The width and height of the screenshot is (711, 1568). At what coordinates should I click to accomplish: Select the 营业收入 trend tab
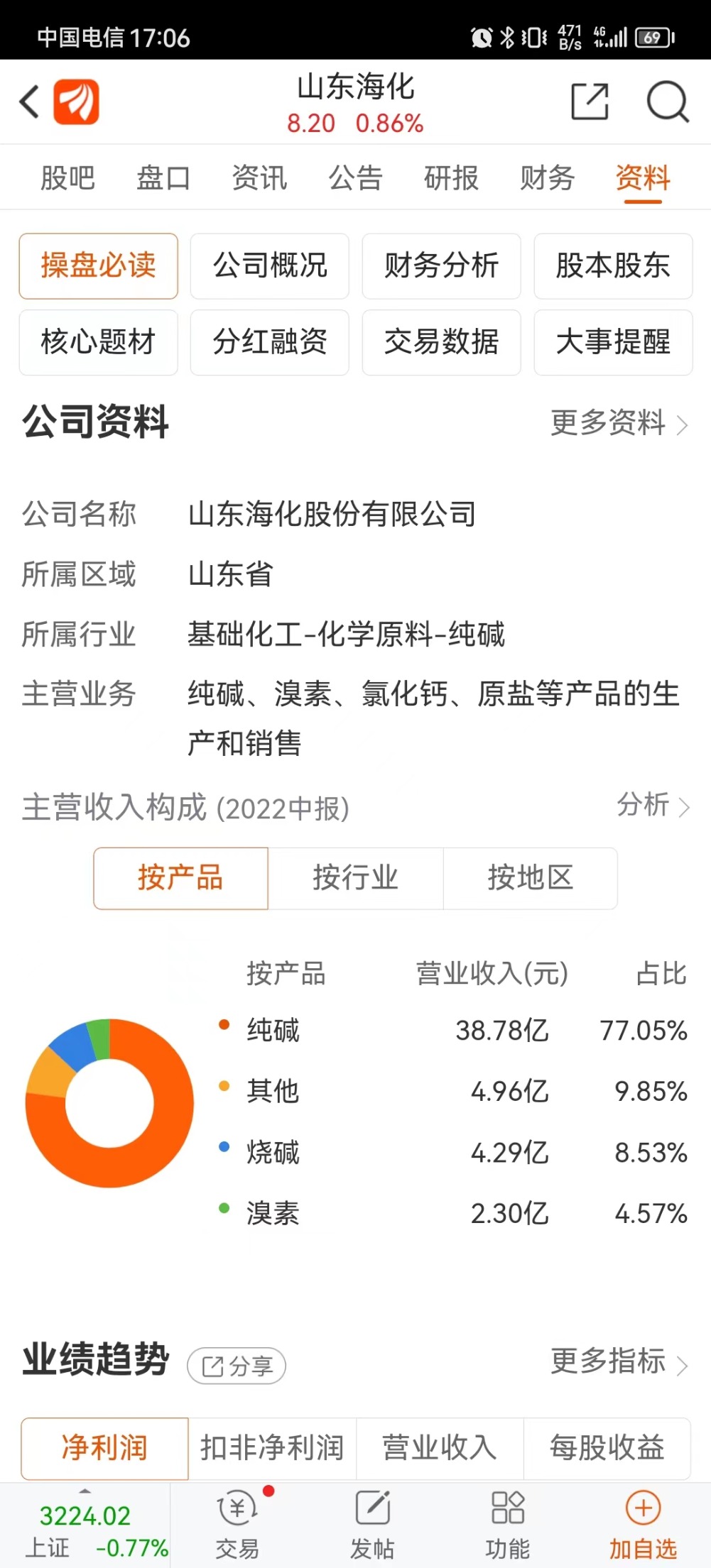(x=440, y=1447)
